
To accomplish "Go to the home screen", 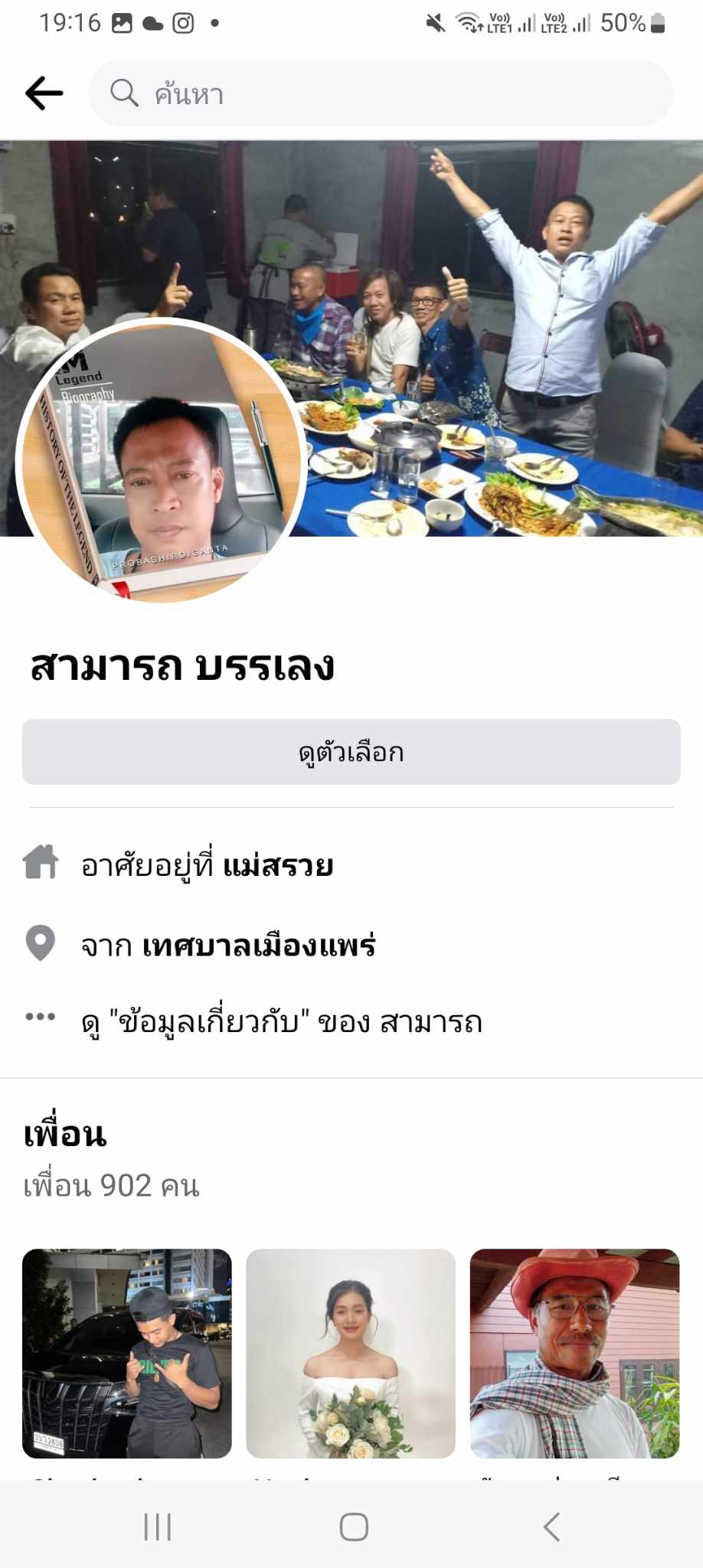I will (354, 1527).
